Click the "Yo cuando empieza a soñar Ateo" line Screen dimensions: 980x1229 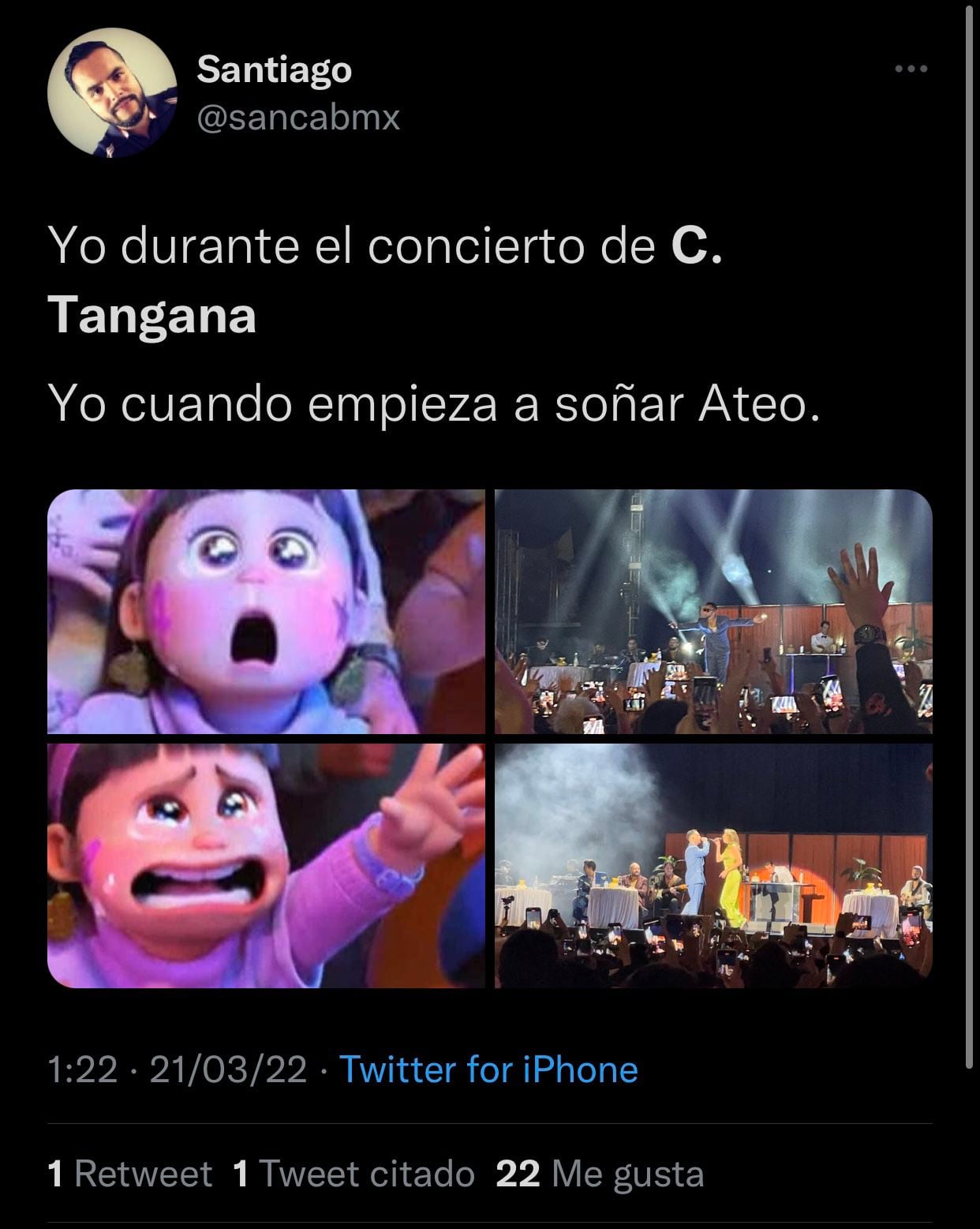point(434,404)
